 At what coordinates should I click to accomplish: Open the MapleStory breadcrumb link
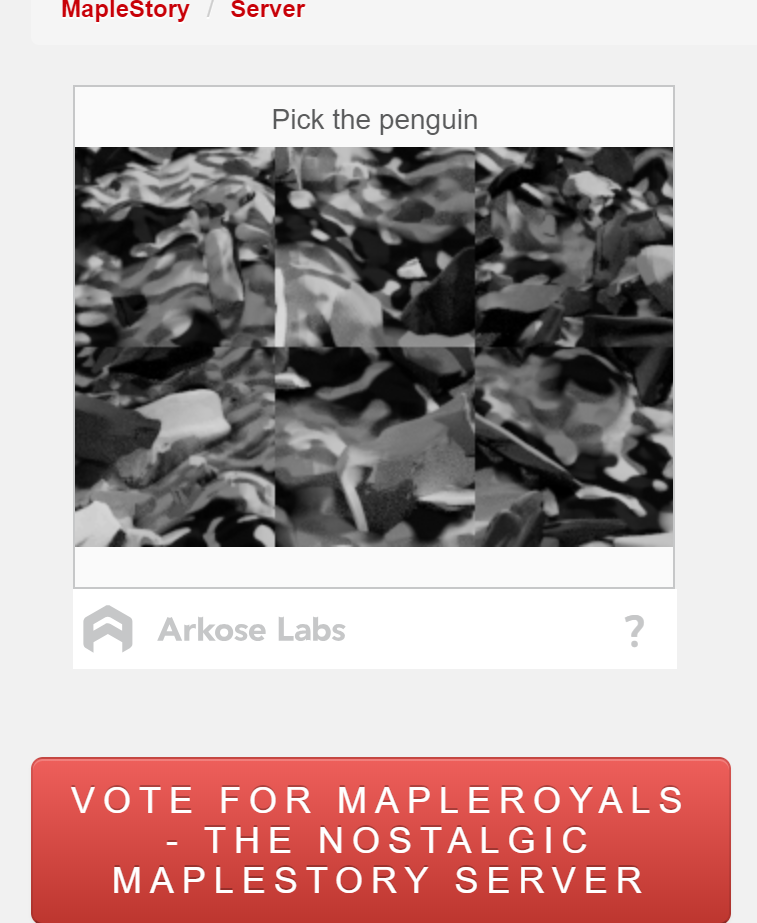tap(125, 10)
